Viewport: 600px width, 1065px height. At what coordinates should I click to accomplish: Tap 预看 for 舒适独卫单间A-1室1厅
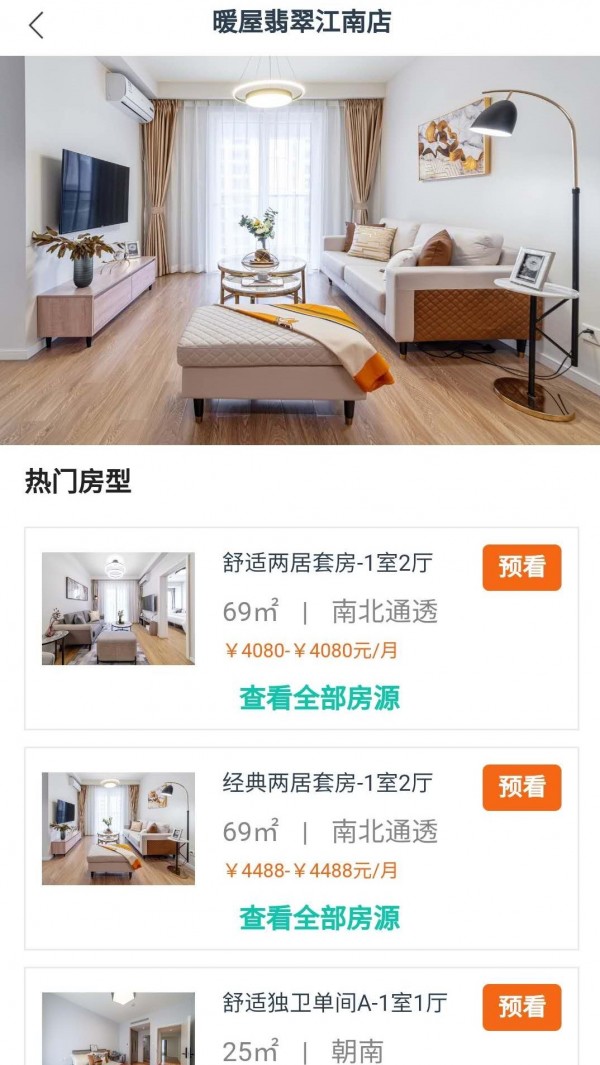pyautogui.click(x=521, y=1007)
